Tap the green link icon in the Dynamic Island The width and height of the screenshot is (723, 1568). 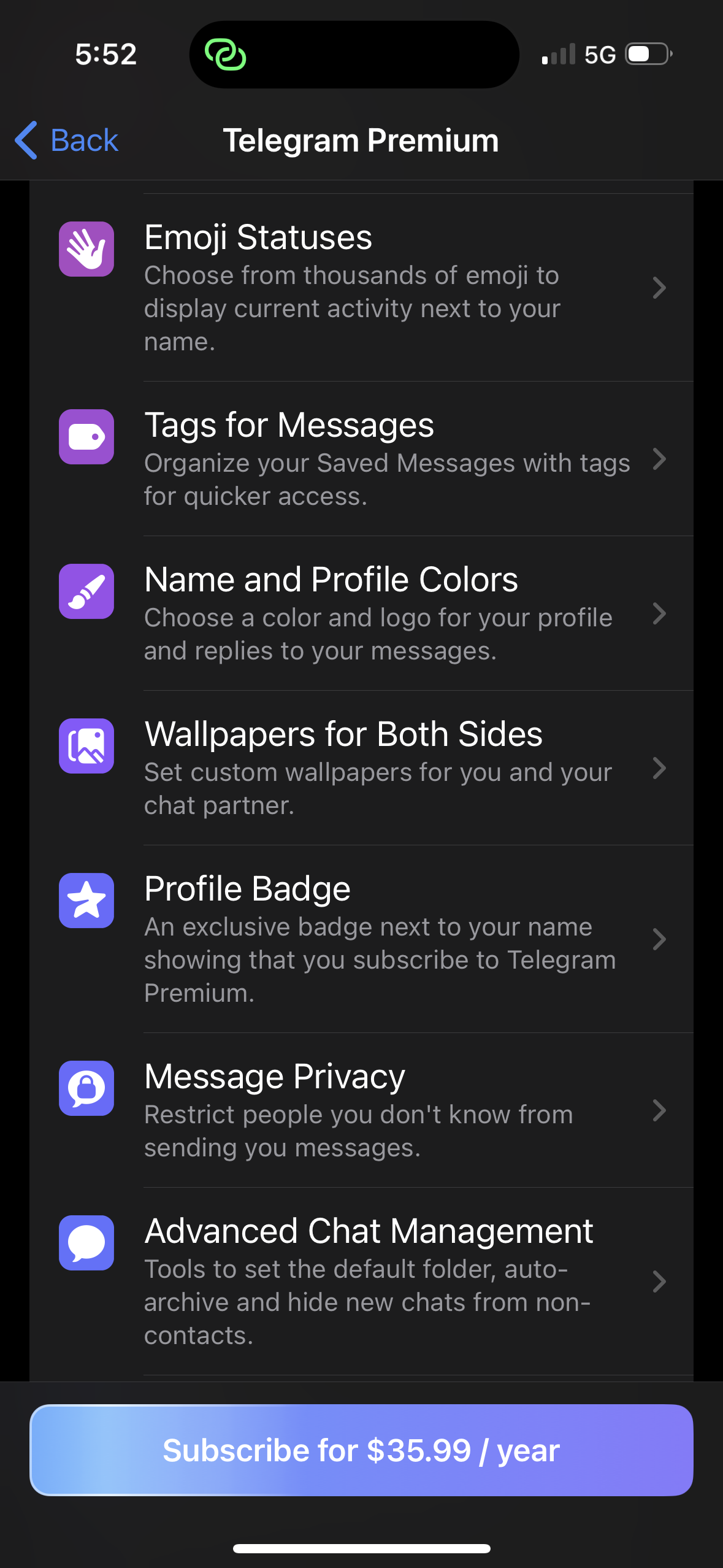(x=228, y=55)
